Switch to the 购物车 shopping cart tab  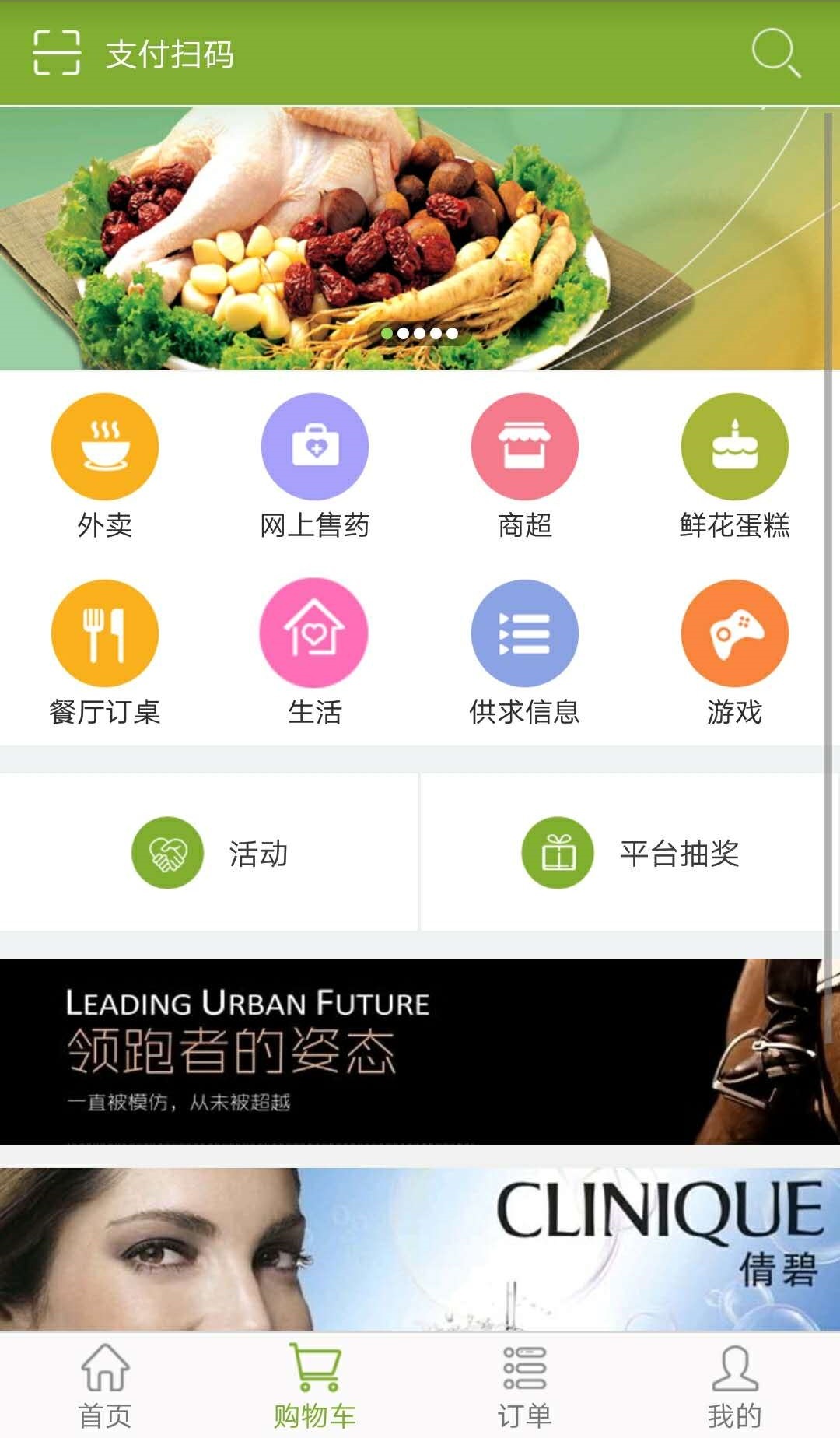click(314, 1387)
